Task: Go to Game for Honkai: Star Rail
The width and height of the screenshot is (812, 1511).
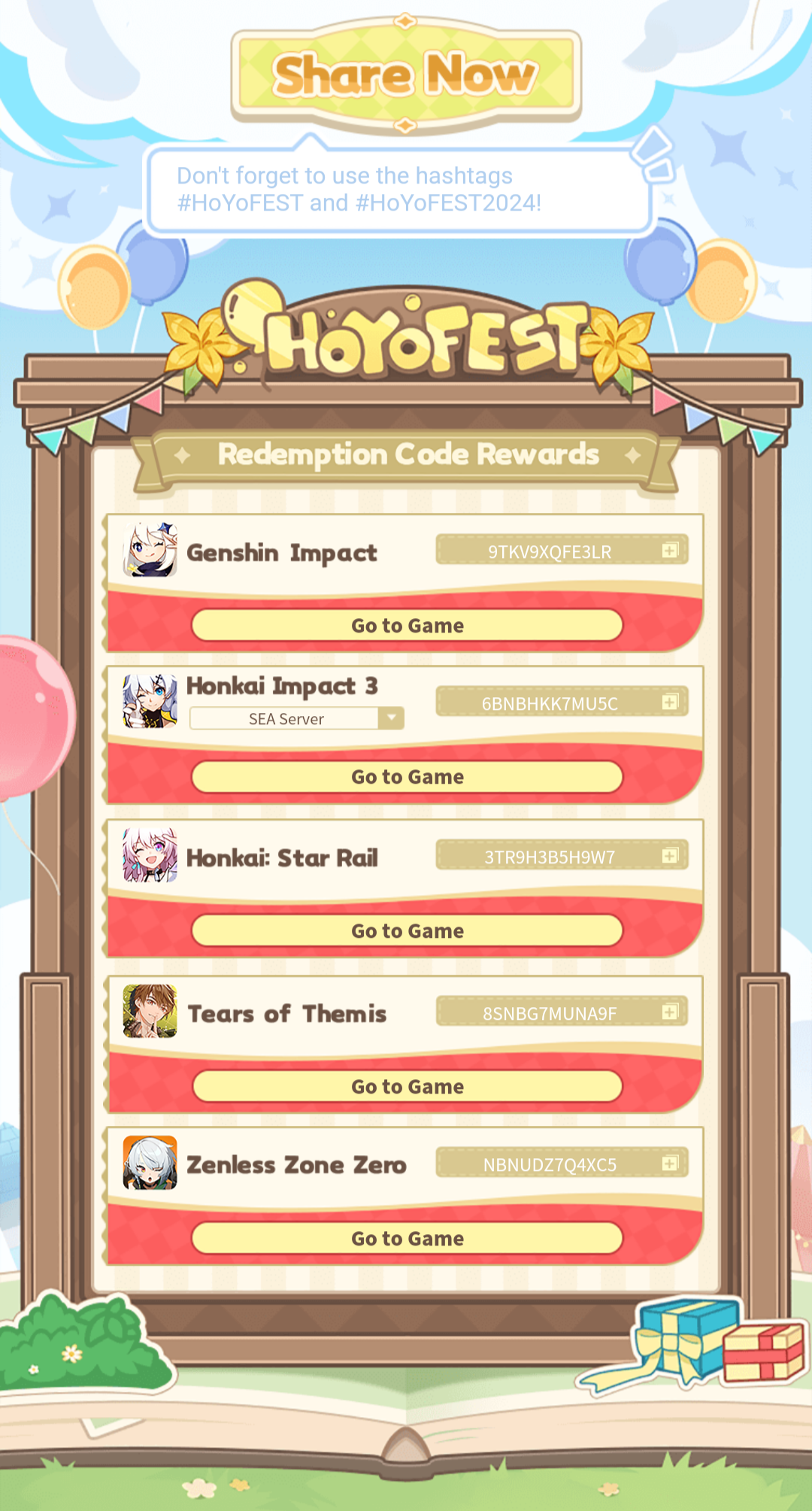Action: [x=407, y=931]
